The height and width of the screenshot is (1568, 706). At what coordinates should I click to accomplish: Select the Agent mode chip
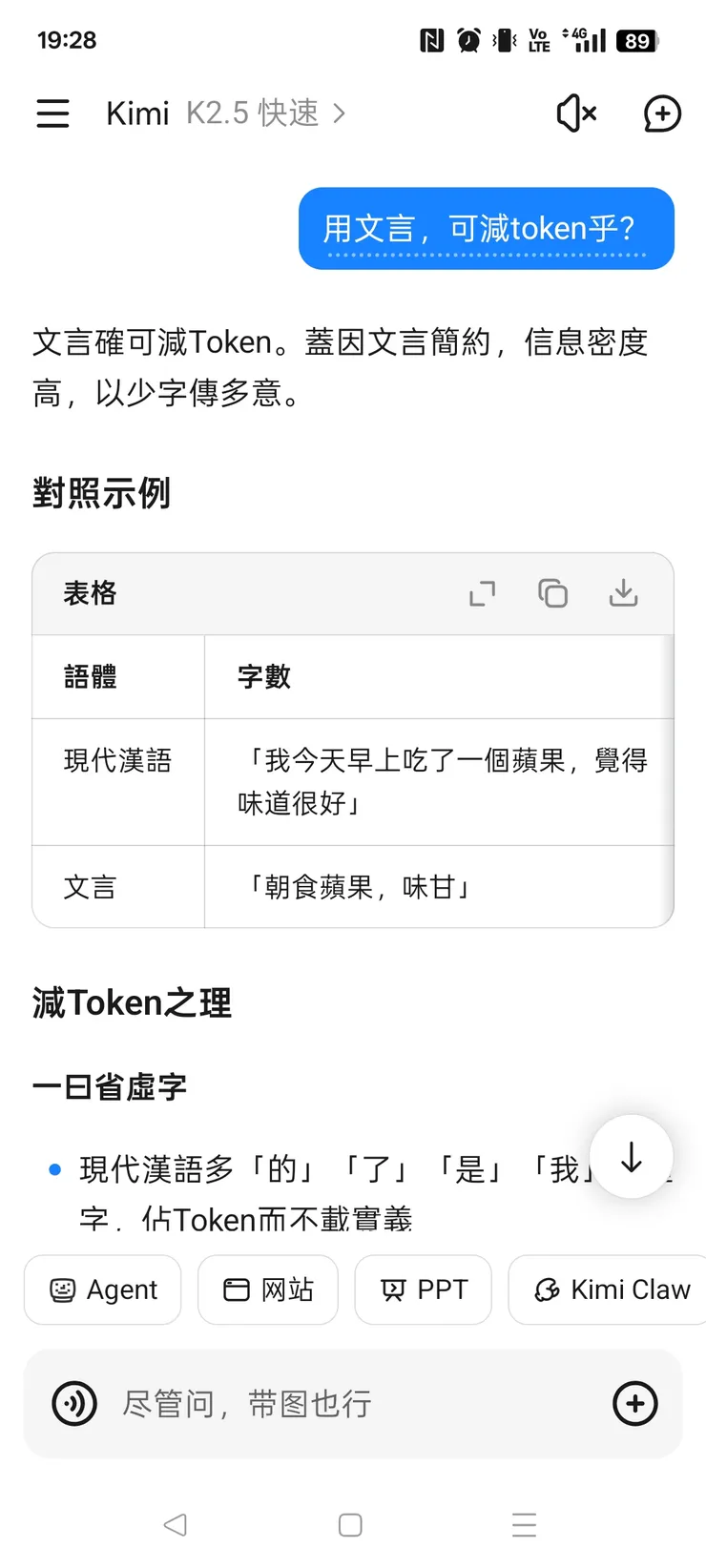click(102, 1289)
